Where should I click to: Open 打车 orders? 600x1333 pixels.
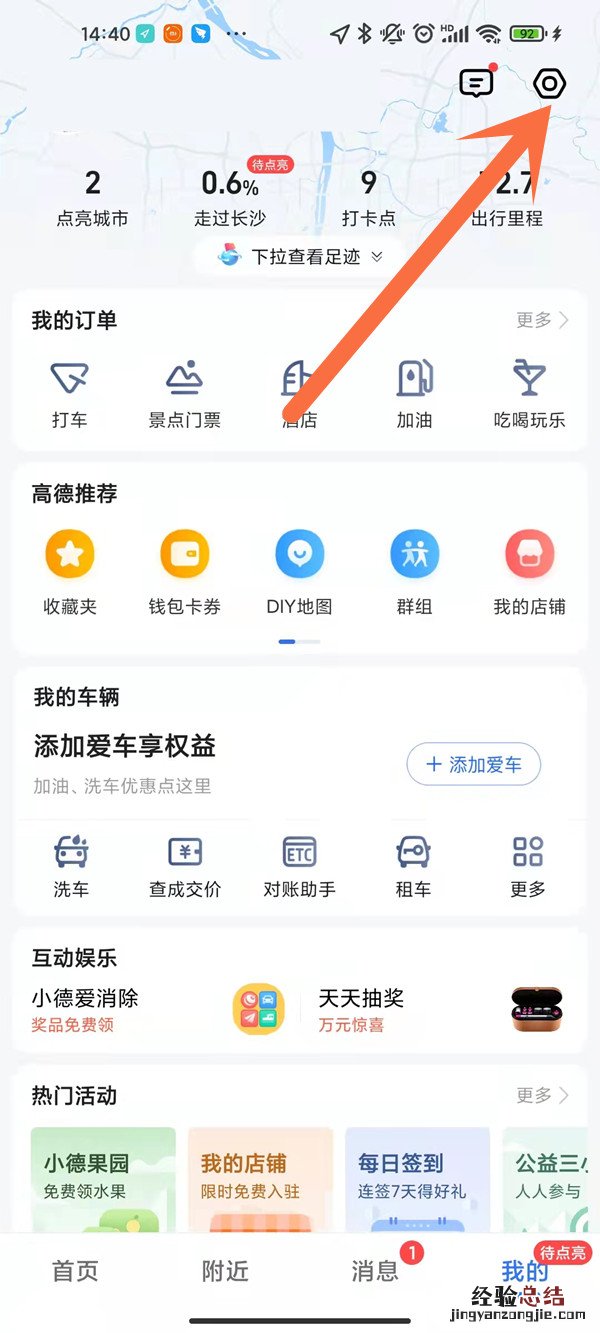[x=70, y=395]
